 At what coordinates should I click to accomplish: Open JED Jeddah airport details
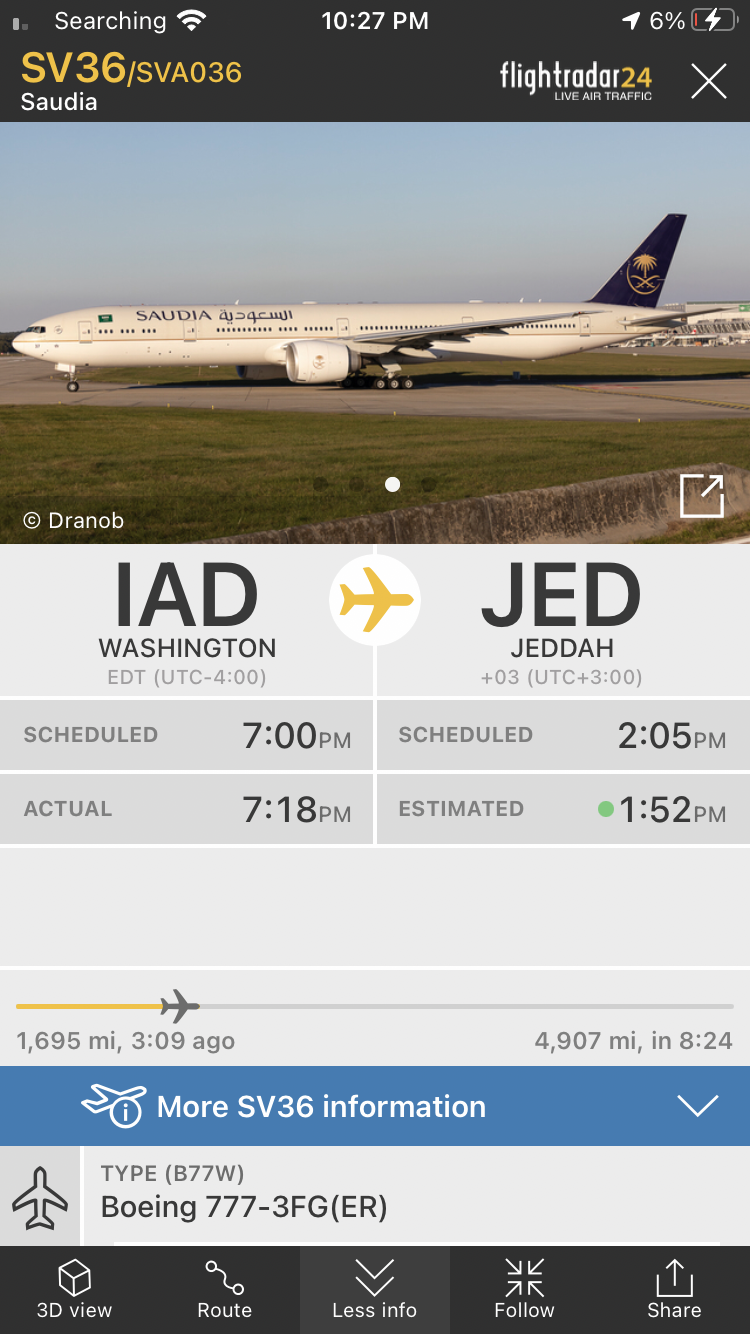coord(561,620)
